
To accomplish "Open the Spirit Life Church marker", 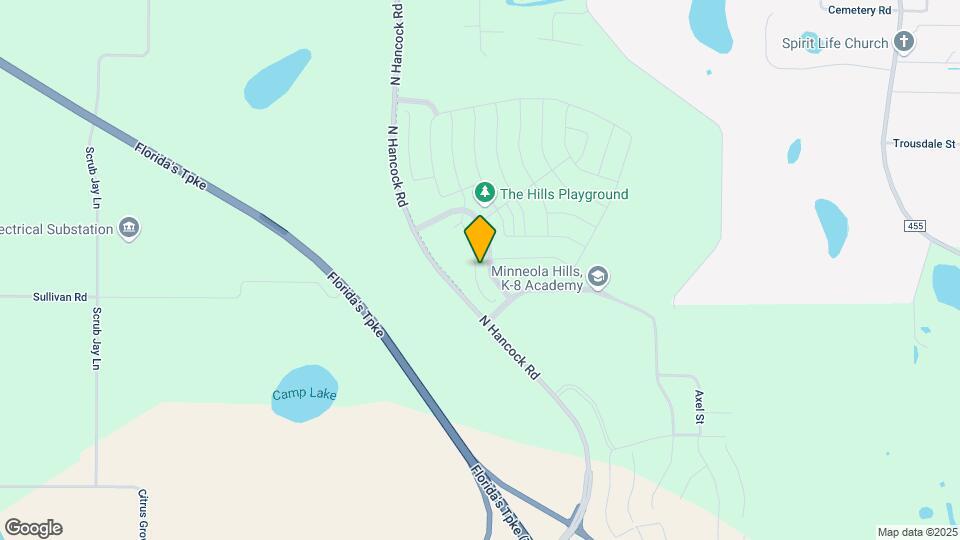I will (x=904, y=42).
